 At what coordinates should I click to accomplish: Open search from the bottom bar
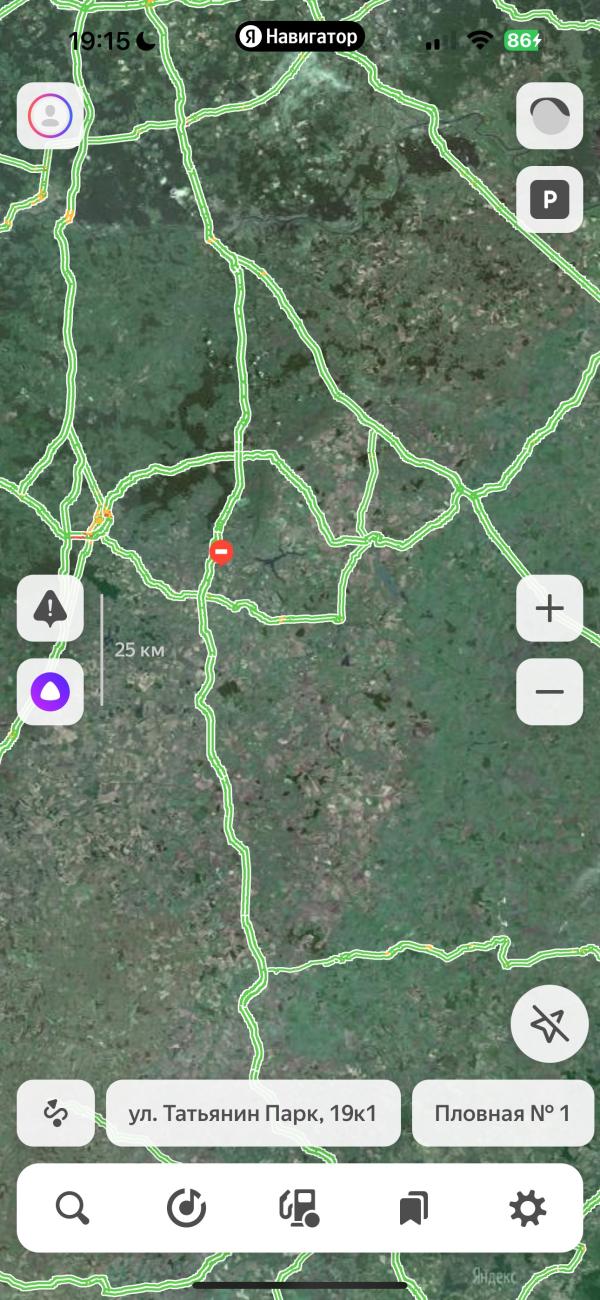[x=73, y=1209]
